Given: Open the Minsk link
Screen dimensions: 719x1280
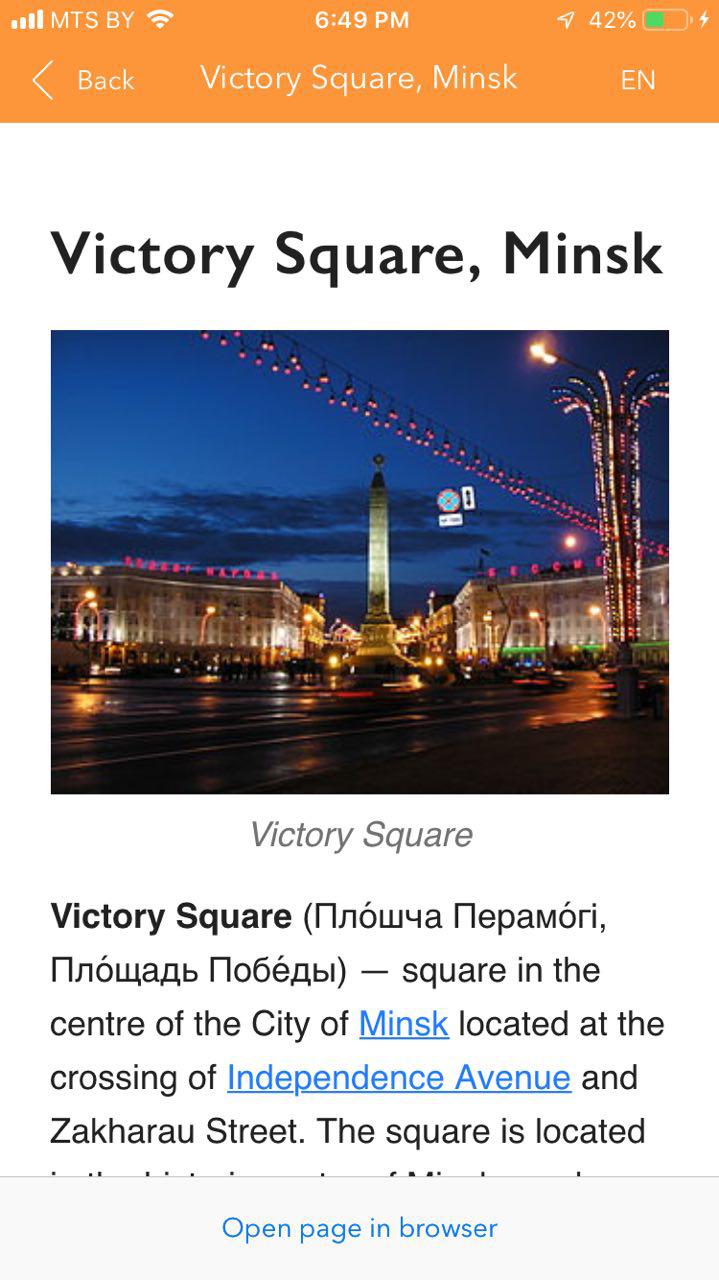Looking at the screenshot, I should (x=404, y=1024).
